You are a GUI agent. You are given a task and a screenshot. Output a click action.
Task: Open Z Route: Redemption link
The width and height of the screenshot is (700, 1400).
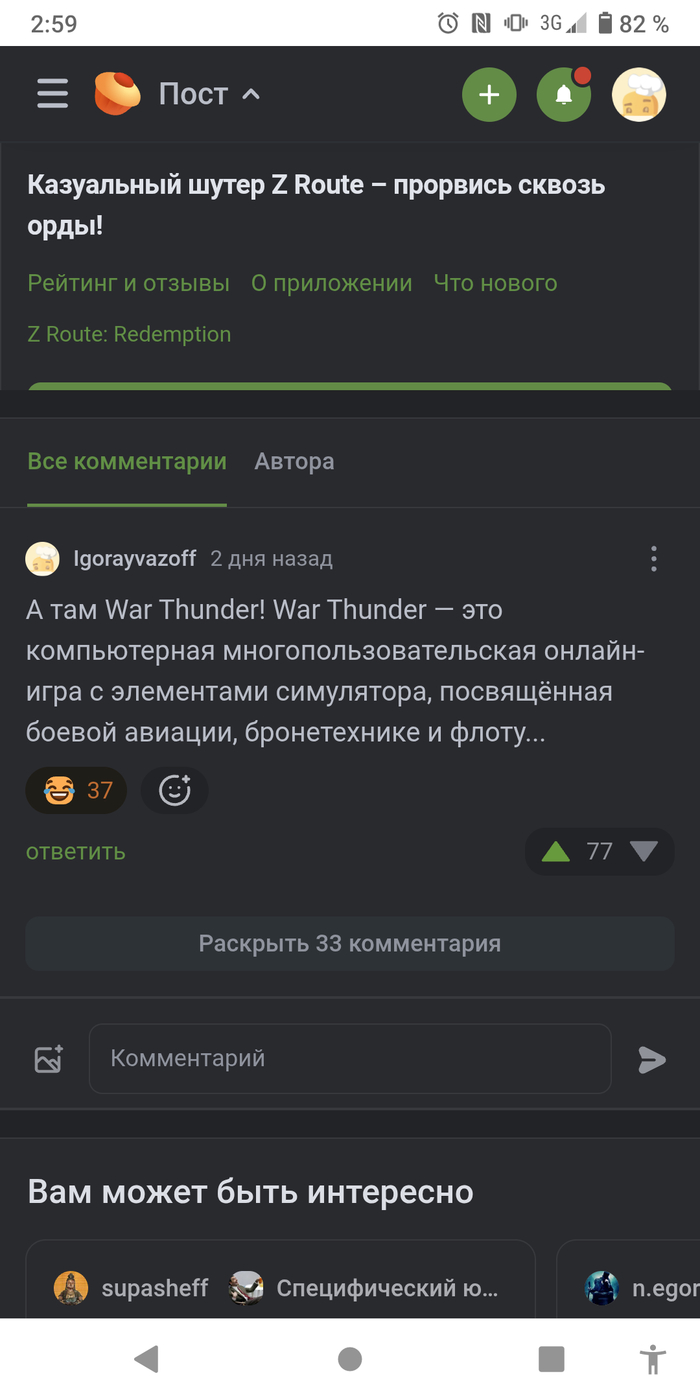pos(129,334)
